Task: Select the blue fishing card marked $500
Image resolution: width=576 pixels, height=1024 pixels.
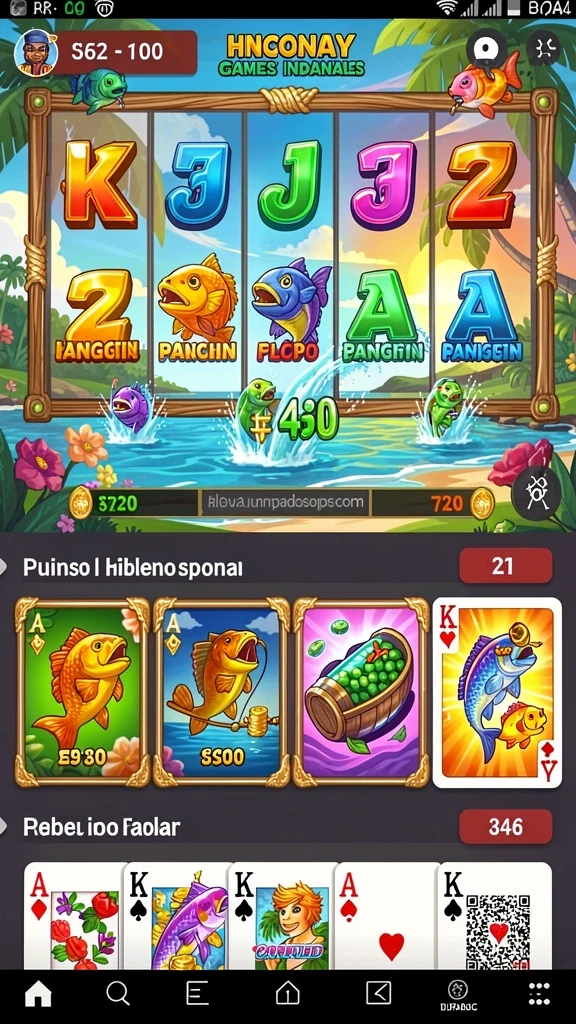Action: point(221,692)
